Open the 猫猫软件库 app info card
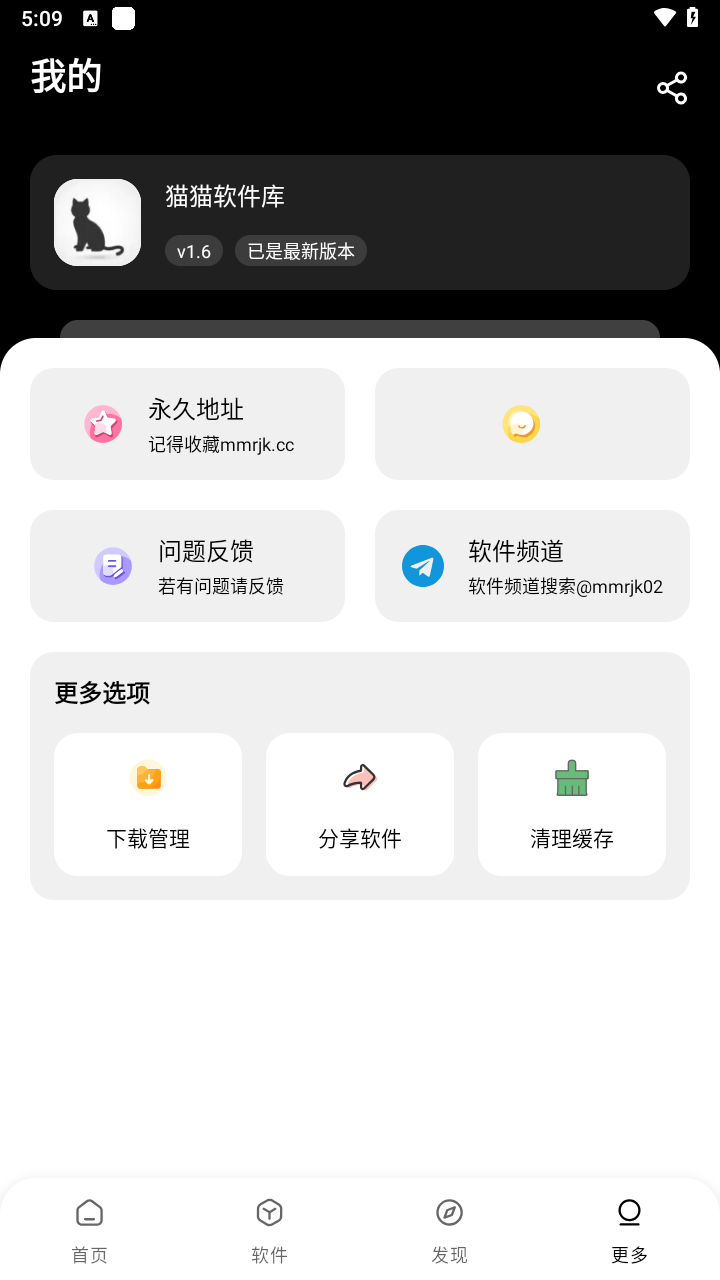This screenshot has width=720, height=1280. (360, 222)
